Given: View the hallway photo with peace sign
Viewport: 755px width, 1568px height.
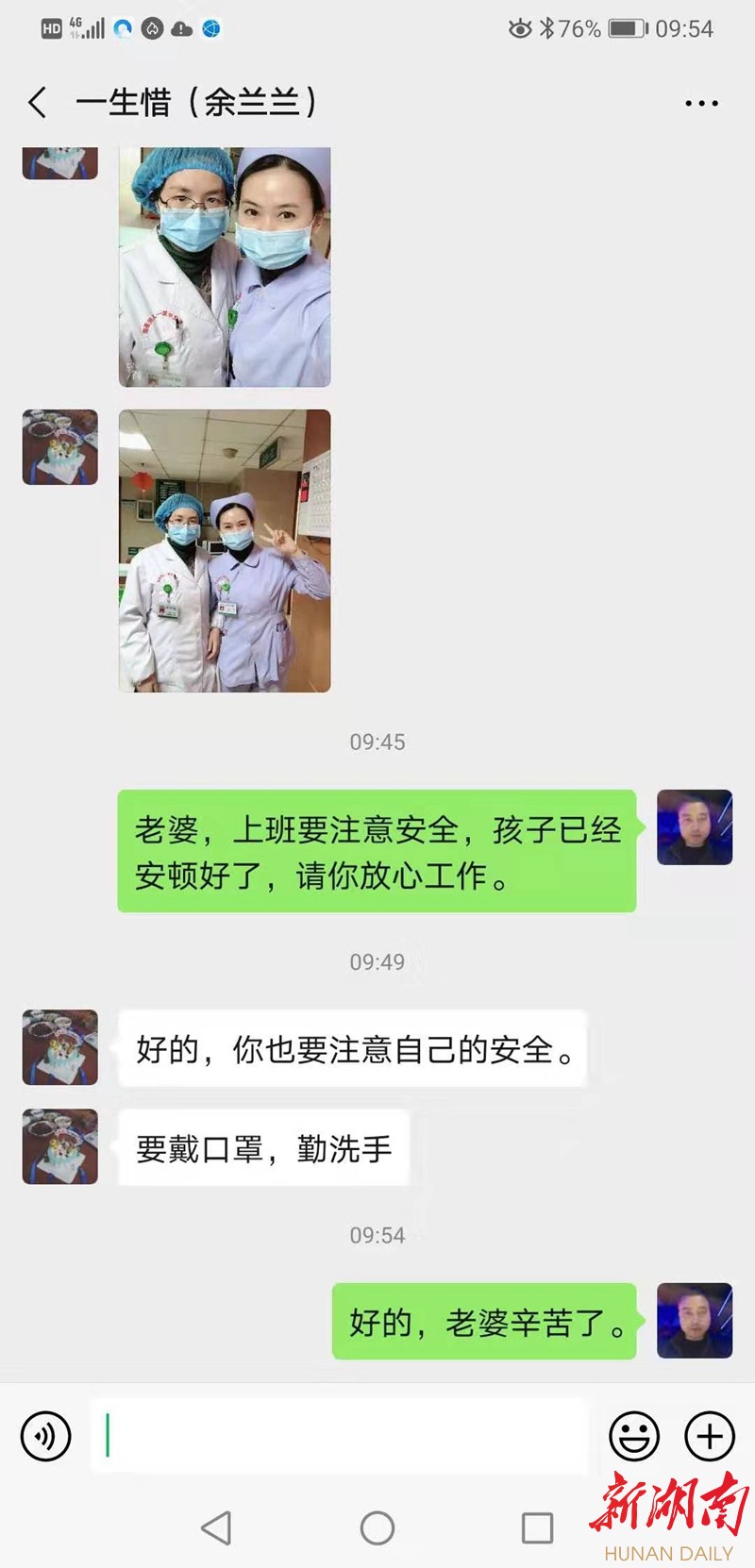Looking at the screenshot, I should tap(225, 550).
